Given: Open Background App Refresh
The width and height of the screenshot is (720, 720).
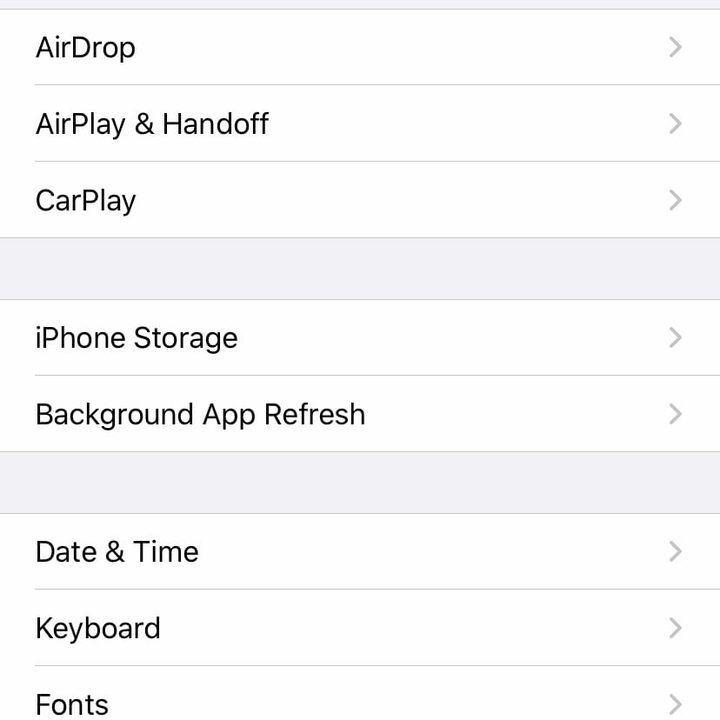Looking at the screenshot, I should (x=360, y=414).
